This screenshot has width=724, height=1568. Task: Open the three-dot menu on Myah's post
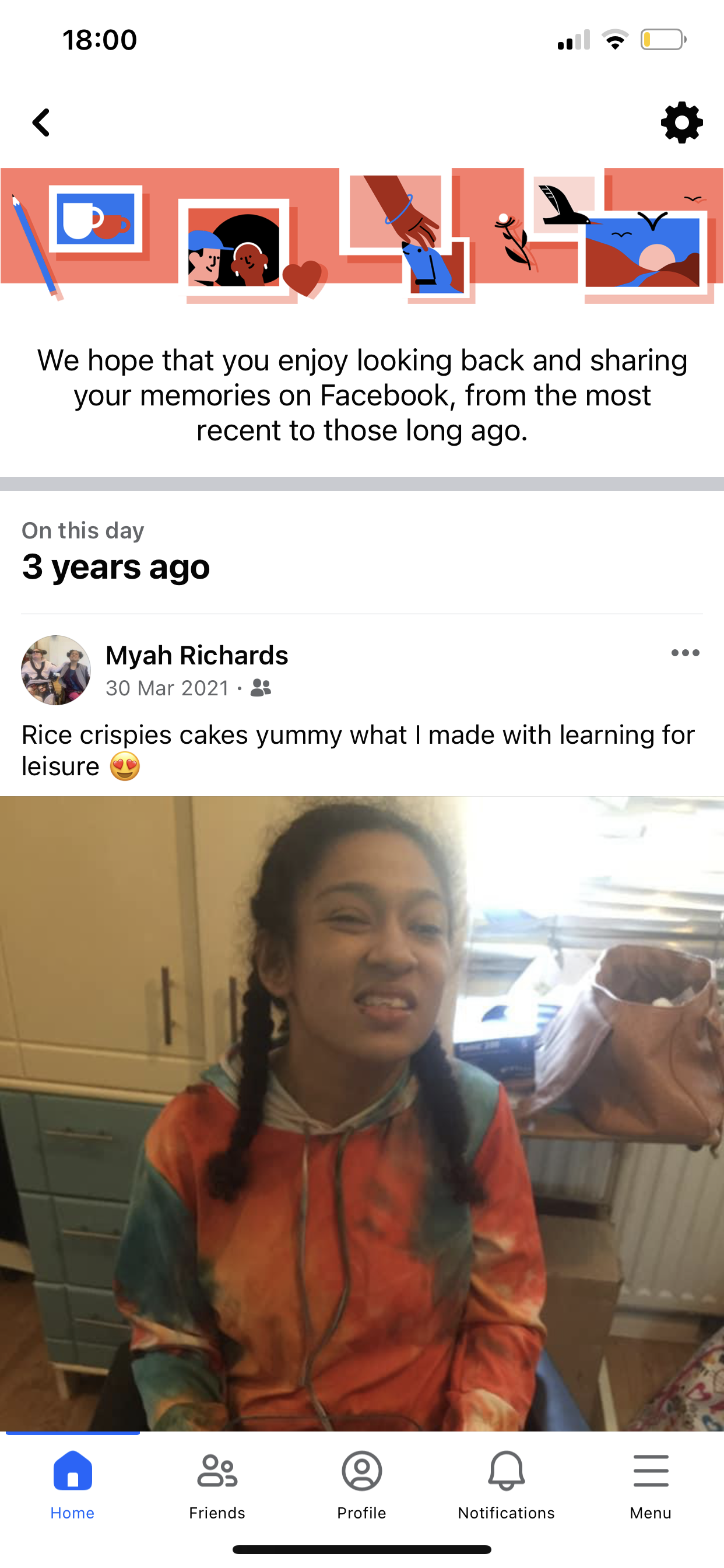[685, 653]
